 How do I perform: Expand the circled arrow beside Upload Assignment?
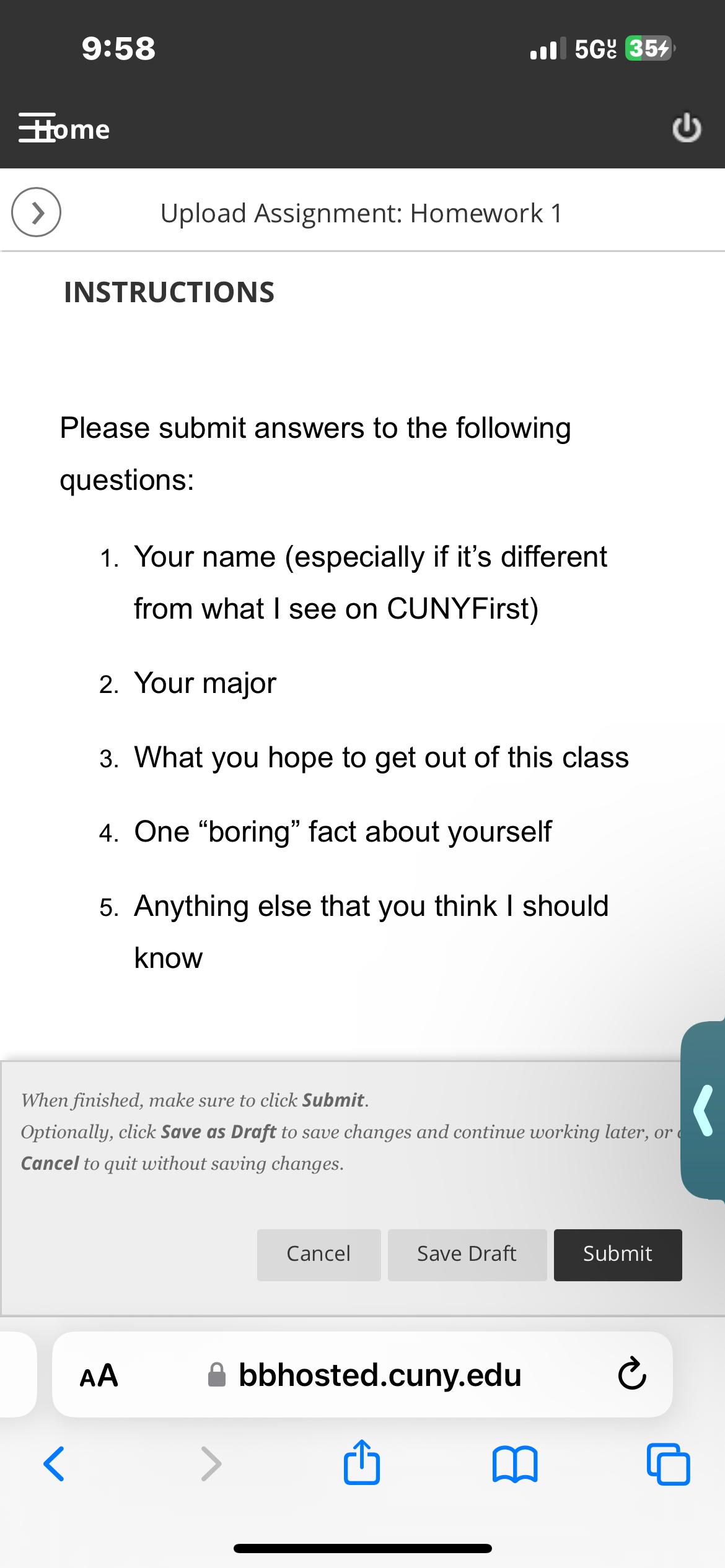pyautogui.click(x=36, y=212)
